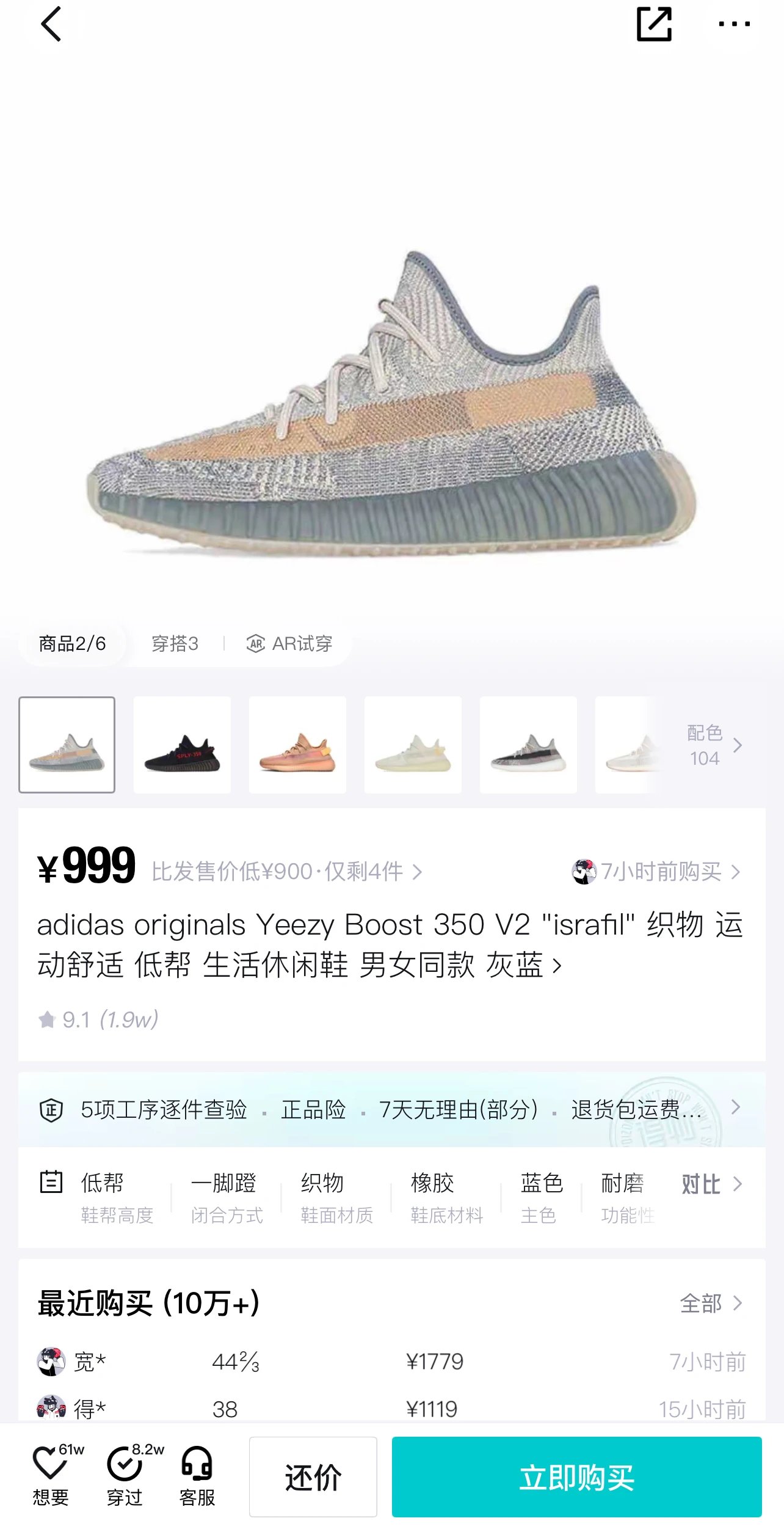
Task: Tap 还价 to make an offer
Action: tap(313, 1477)
